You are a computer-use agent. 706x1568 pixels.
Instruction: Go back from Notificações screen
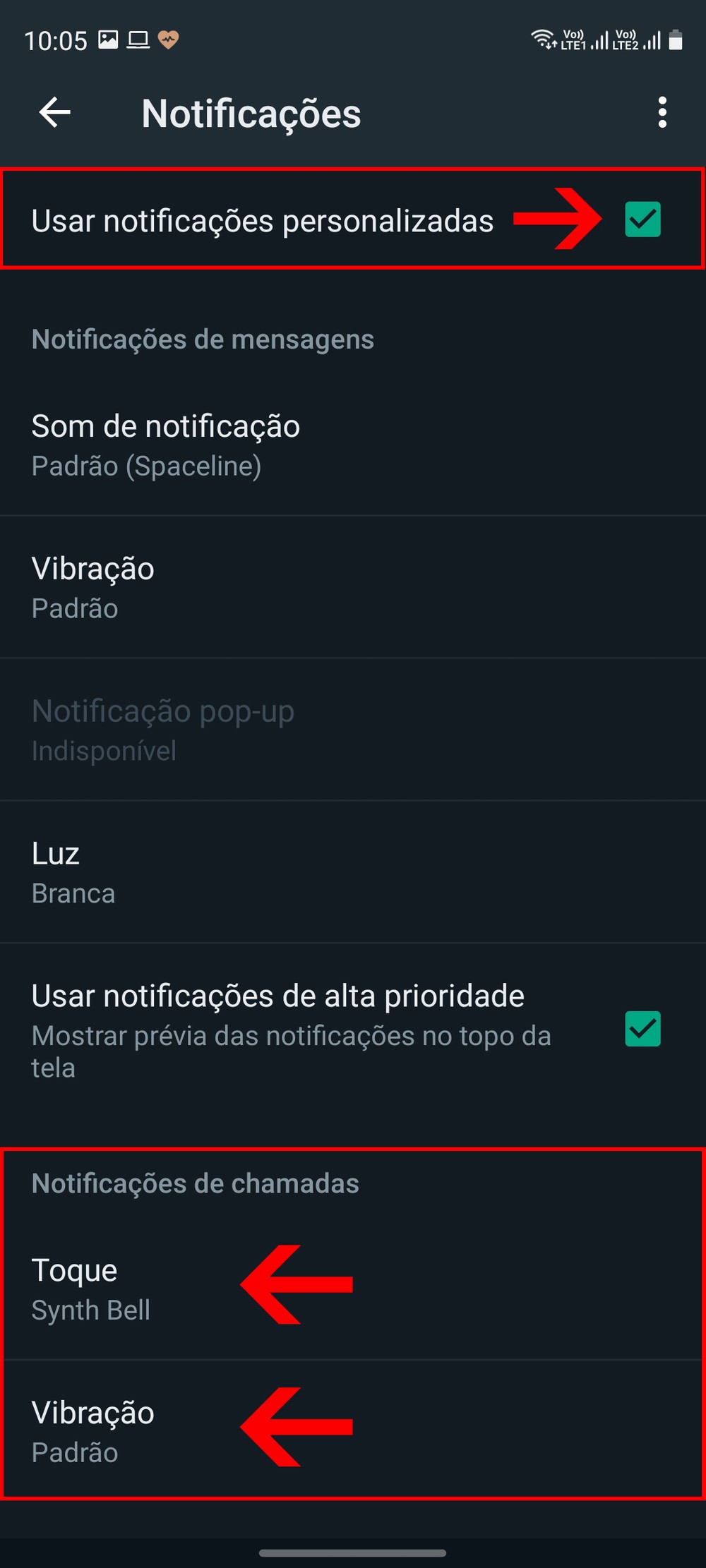54,112
